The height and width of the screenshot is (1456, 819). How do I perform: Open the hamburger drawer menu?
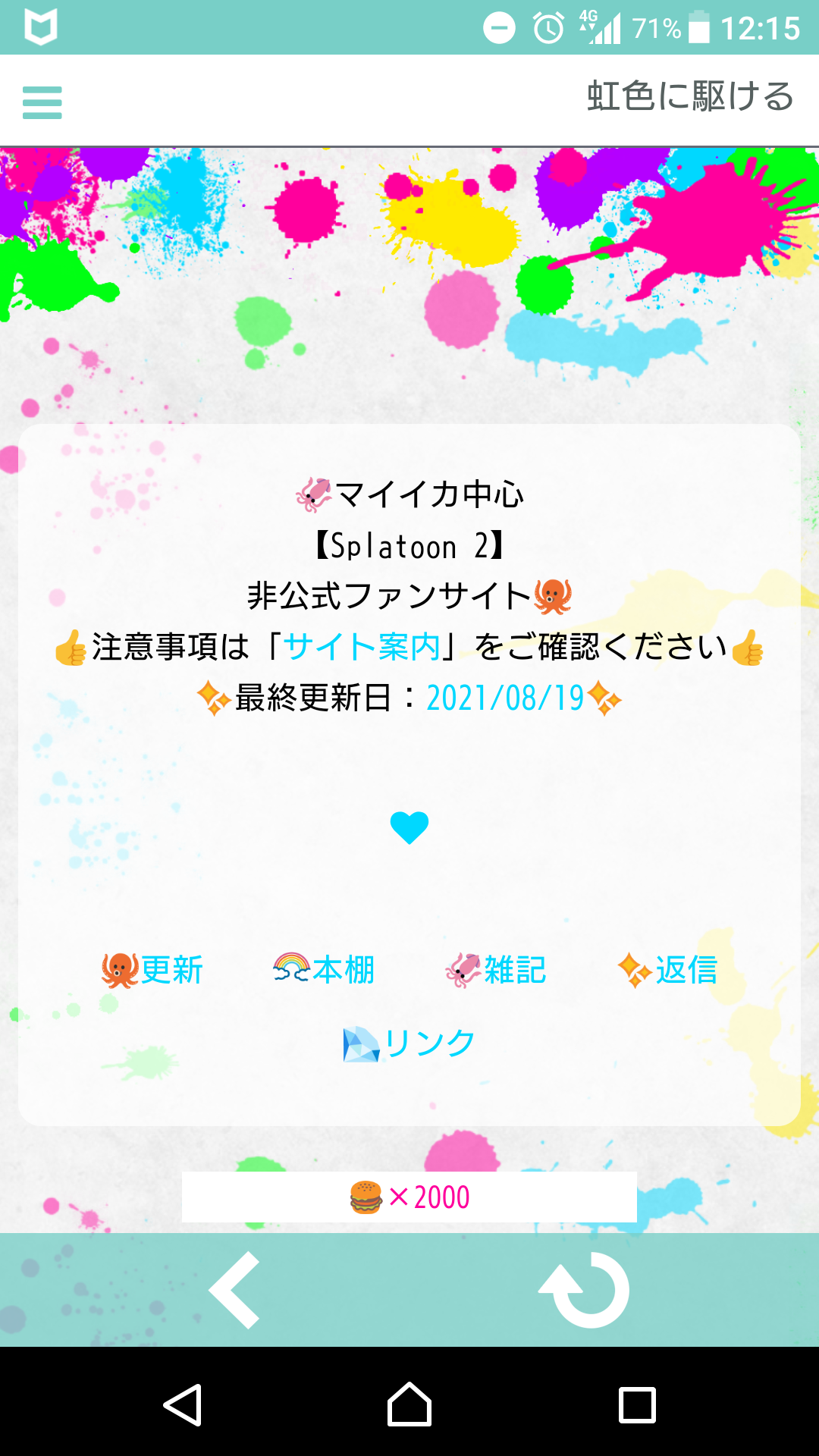[x=42, y=102]
